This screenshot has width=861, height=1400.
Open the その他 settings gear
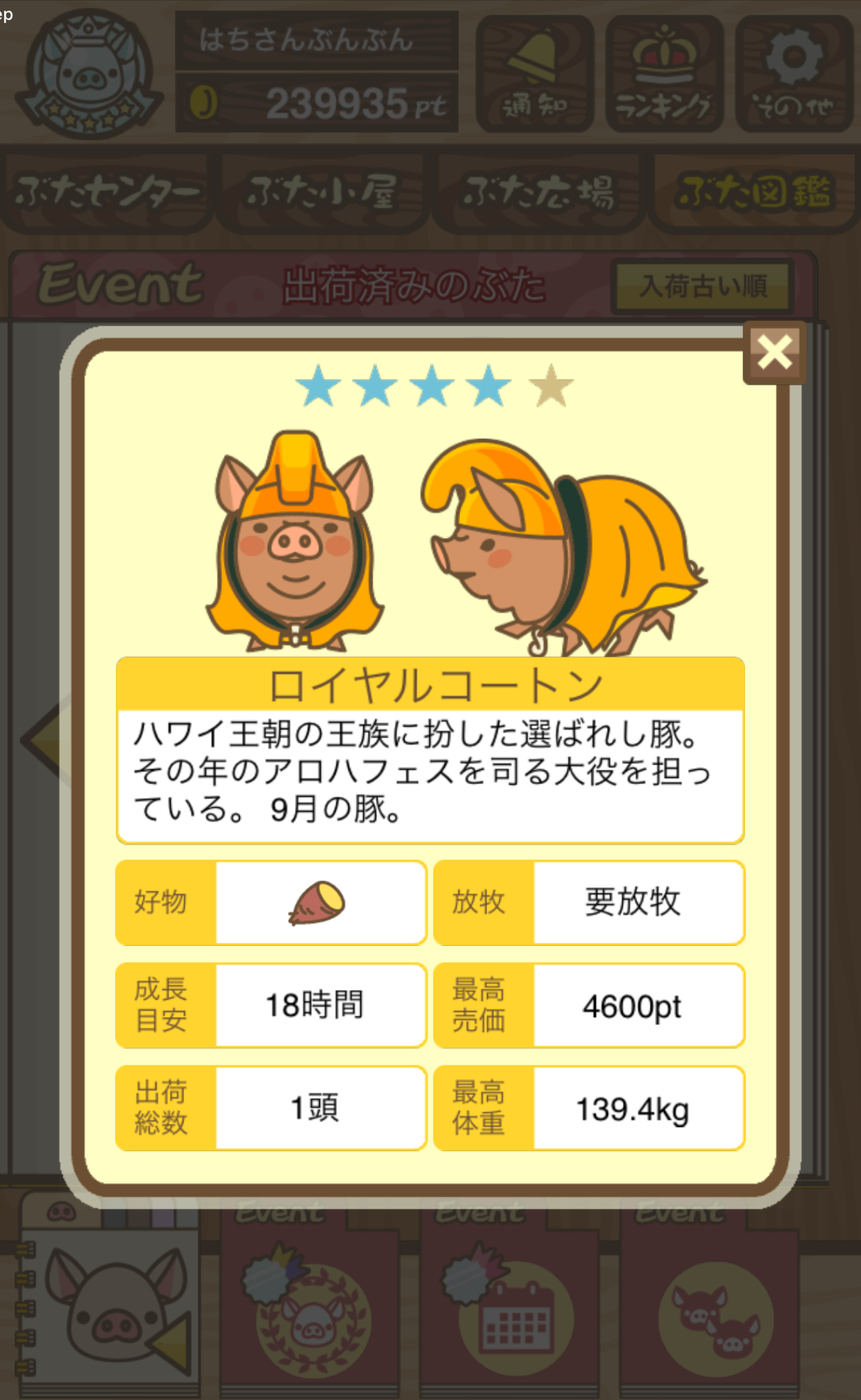click(x=793, y=74)
